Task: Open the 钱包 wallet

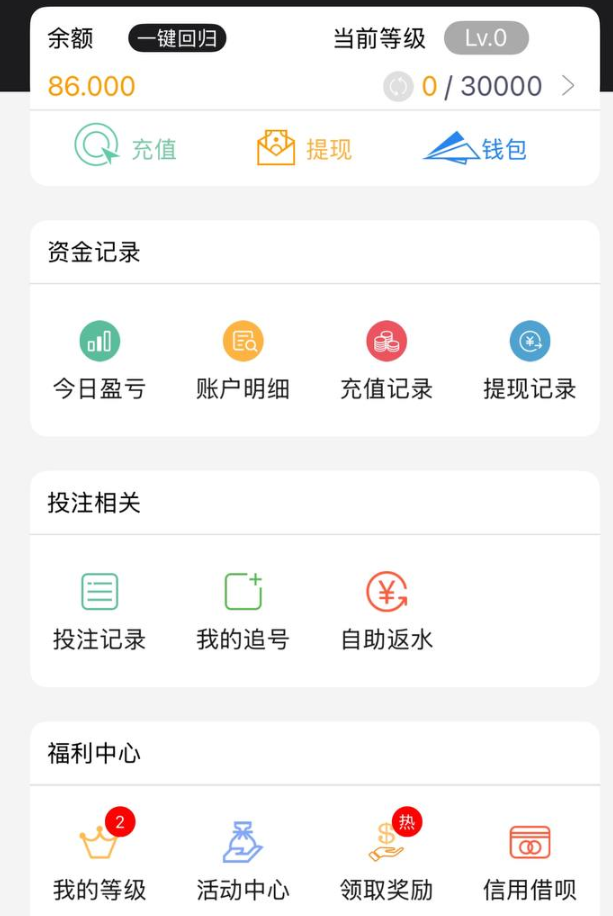Action: point(475,148)
